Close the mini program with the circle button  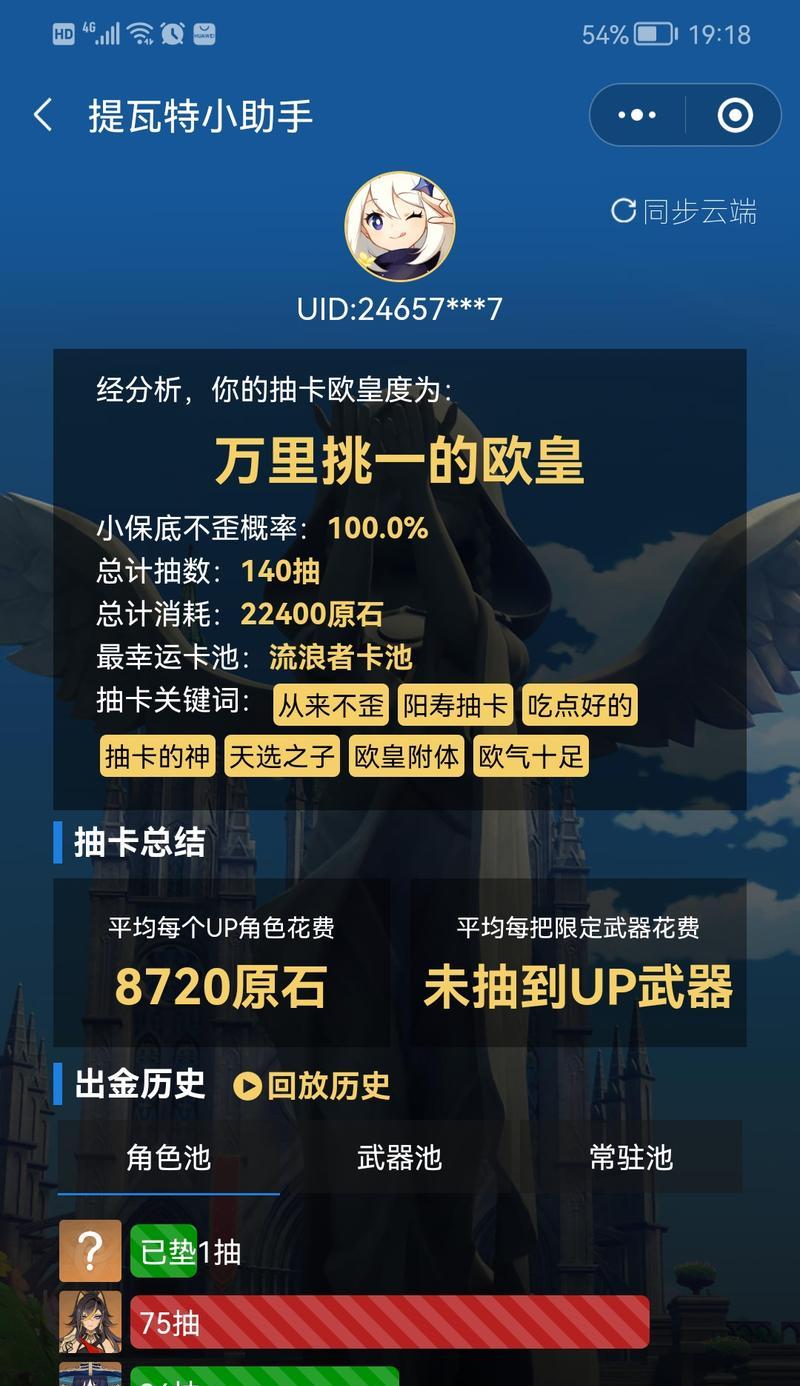[735, 115]
